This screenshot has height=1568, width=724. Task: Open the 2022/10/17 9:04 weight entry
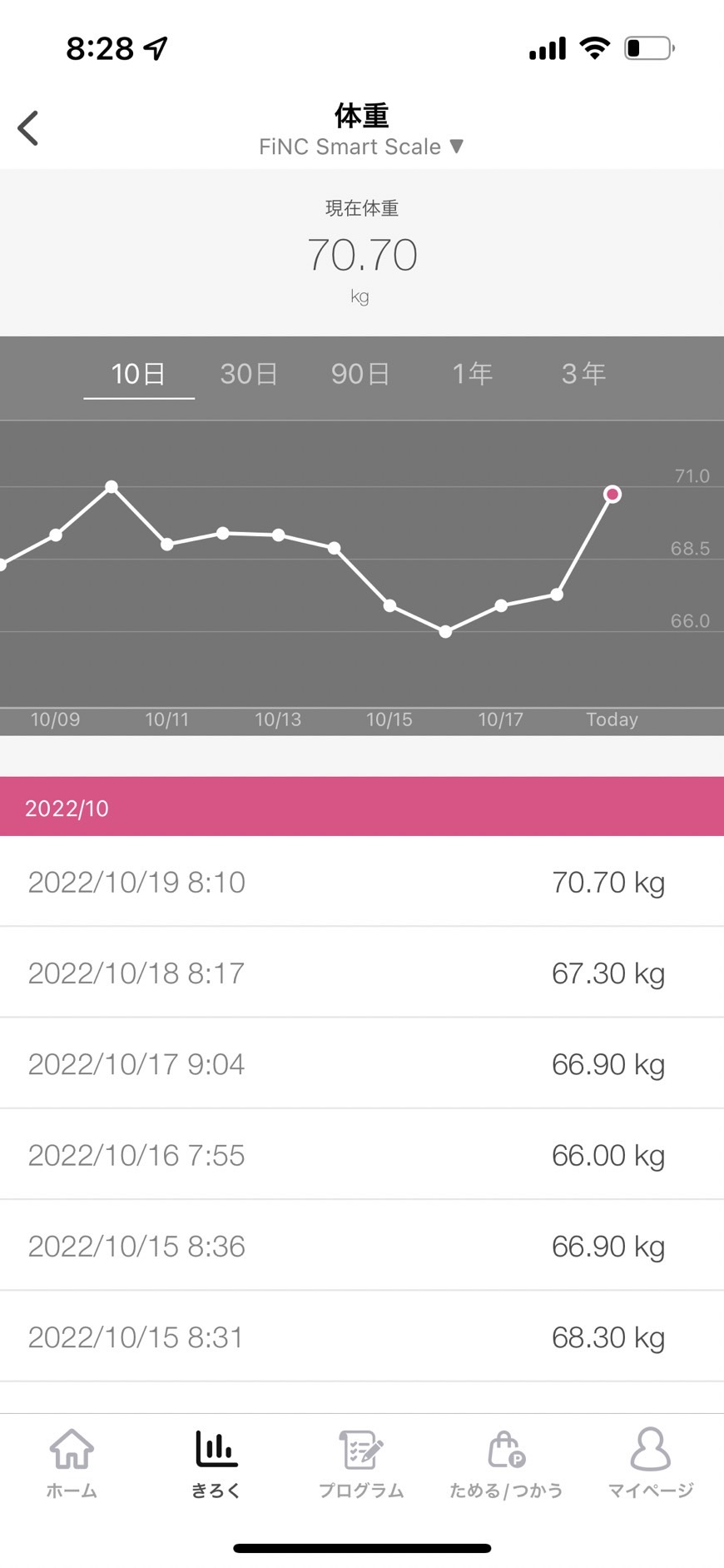(362, 1063)
